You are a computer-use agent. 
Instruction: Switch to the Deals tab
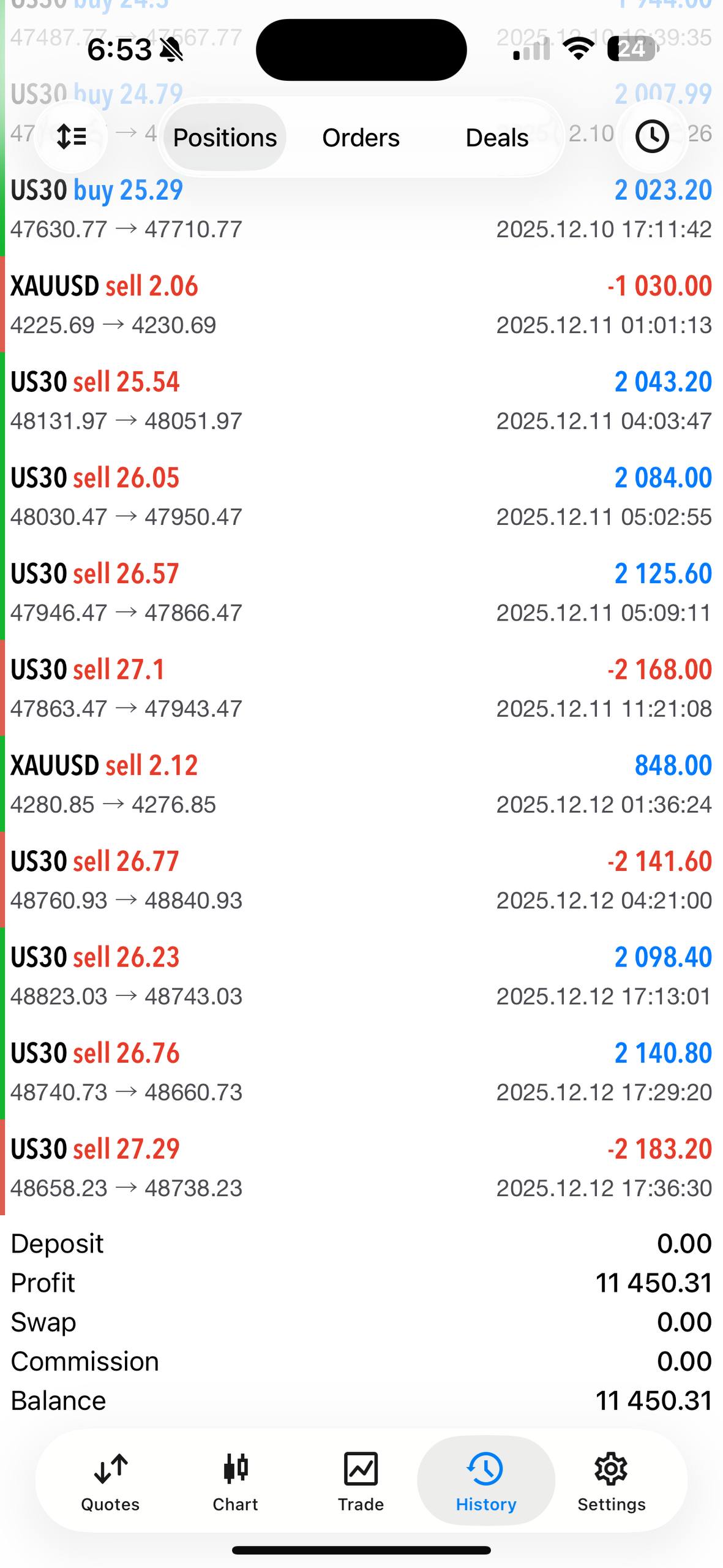(x=496, y=137)
